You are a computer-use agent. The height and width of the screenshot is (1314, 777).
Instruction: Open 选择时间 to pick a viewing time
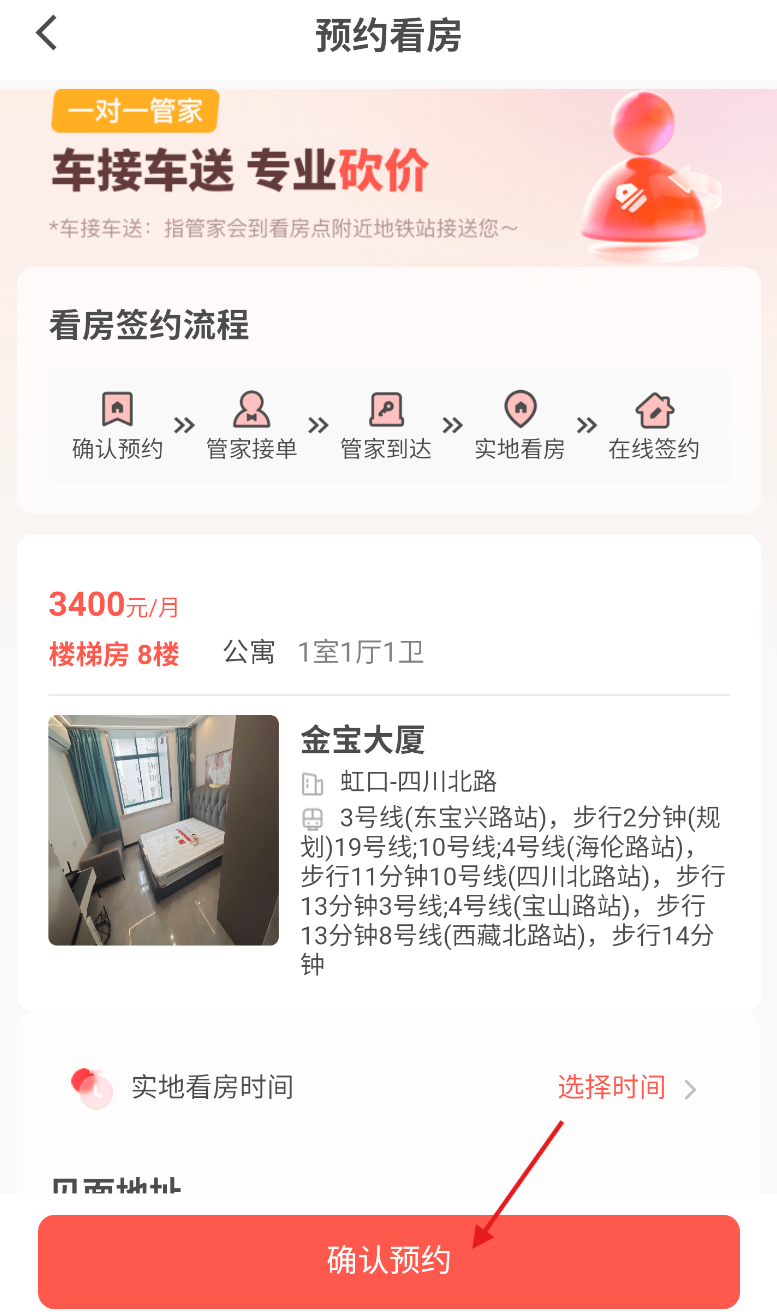pyautogui.click(x=626, y=1088)
